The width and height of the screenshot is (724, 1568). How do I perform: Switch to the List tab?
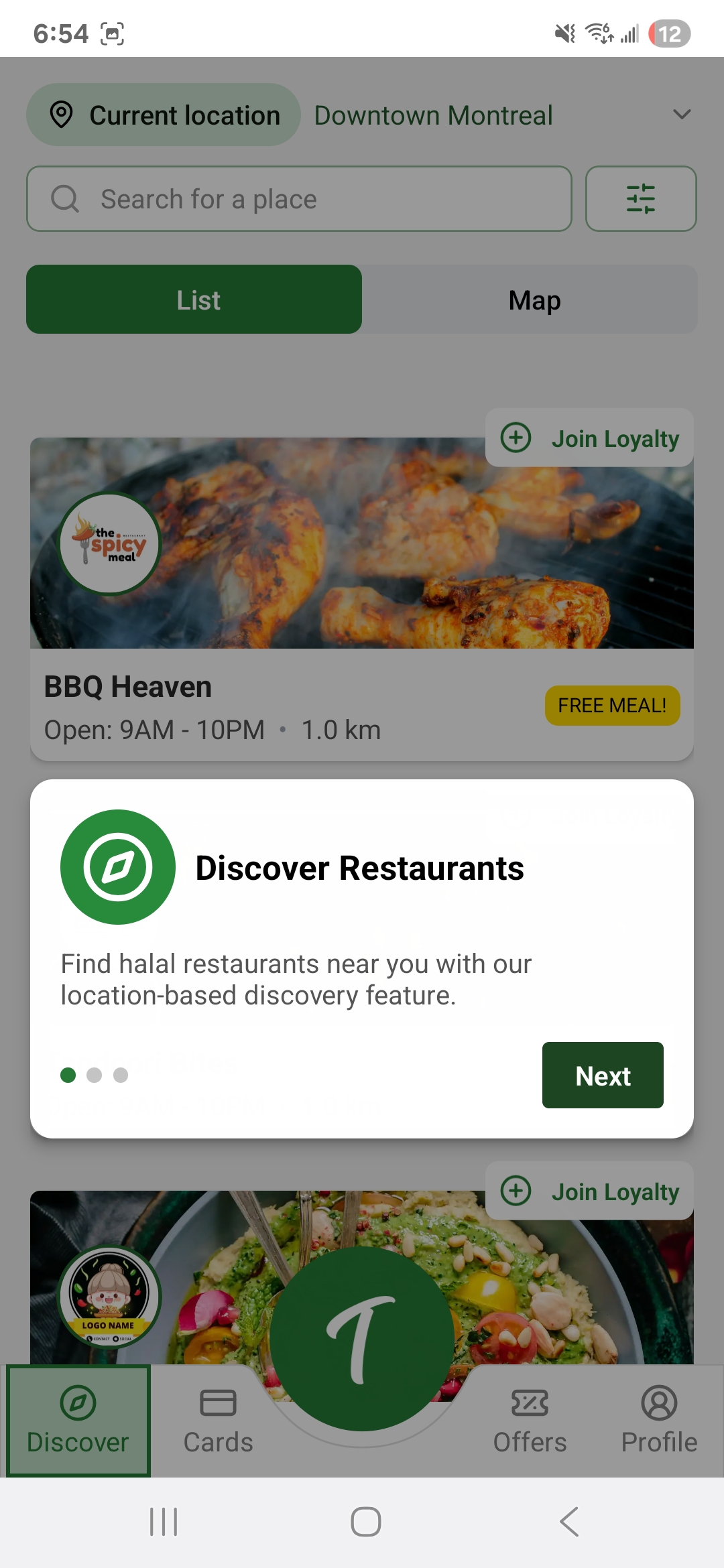click(194, 300)
